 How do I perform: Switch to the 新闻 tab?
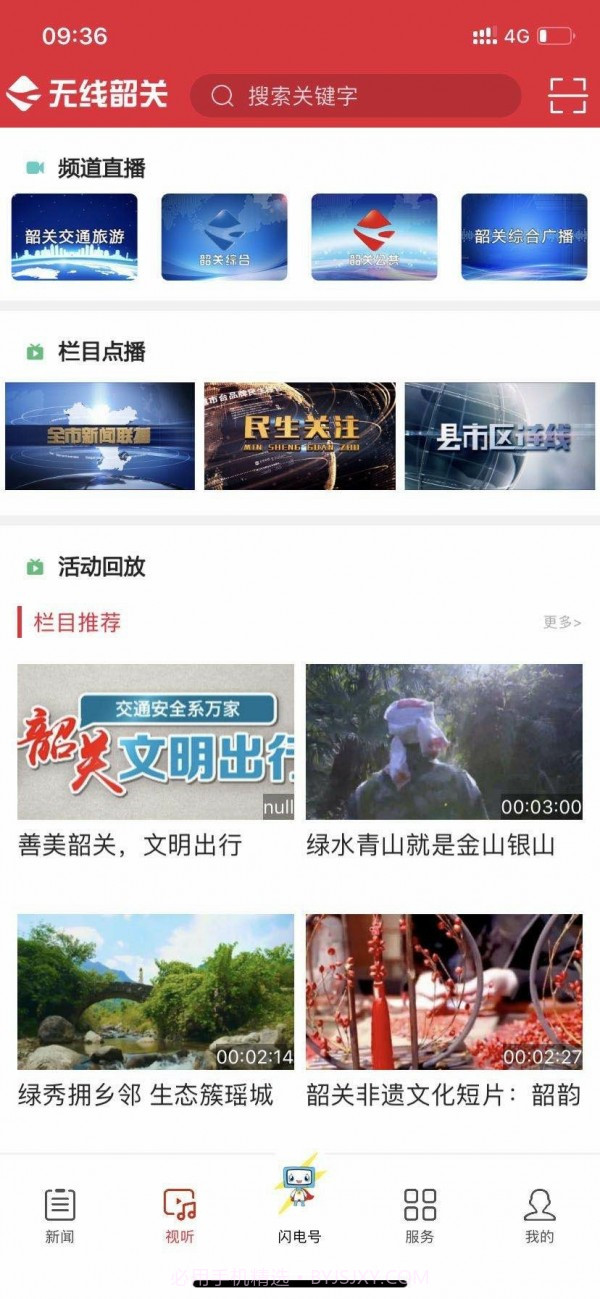point(60,1213)
